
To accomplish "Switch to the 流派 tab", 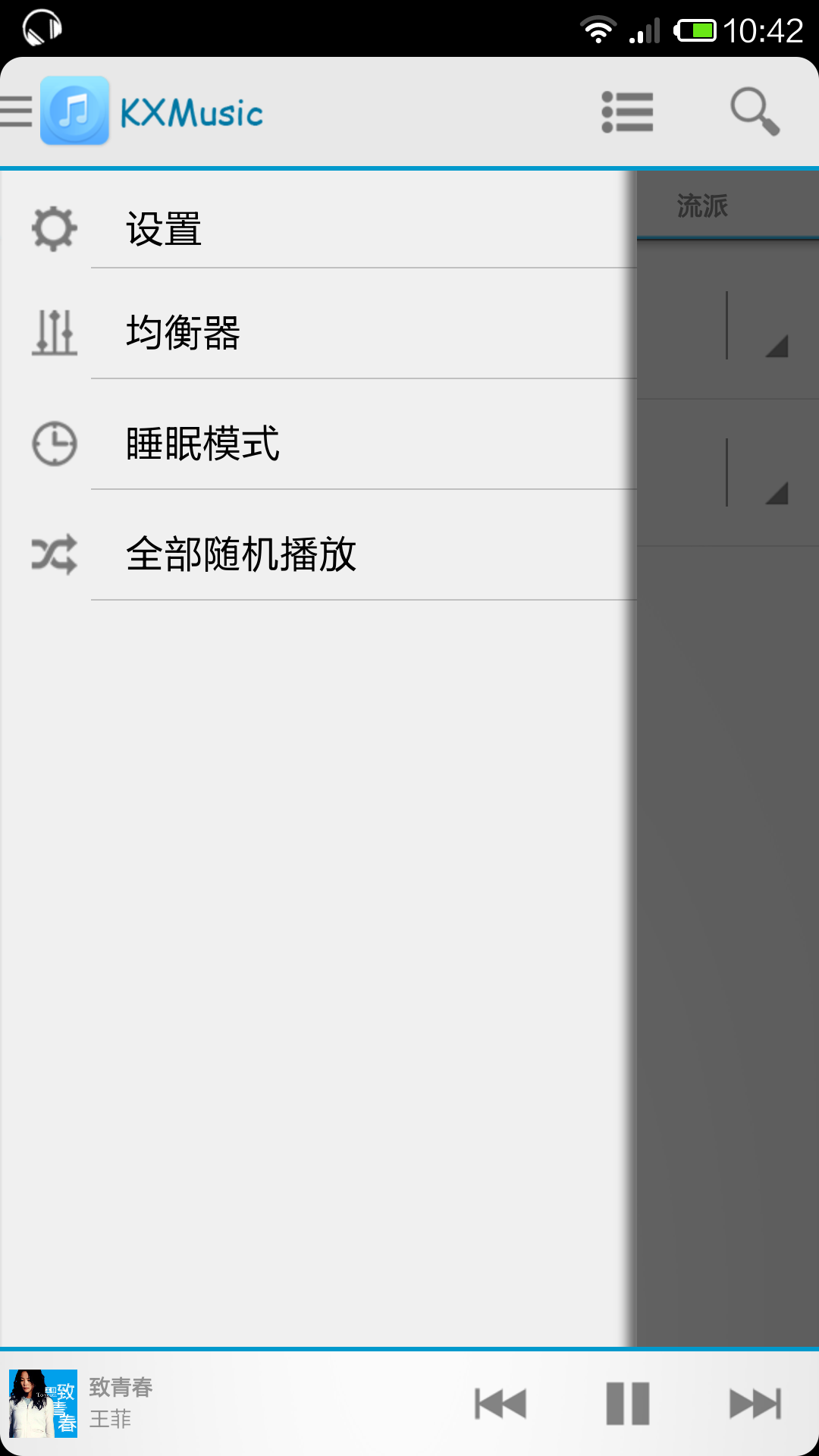I will coord(702,206).
